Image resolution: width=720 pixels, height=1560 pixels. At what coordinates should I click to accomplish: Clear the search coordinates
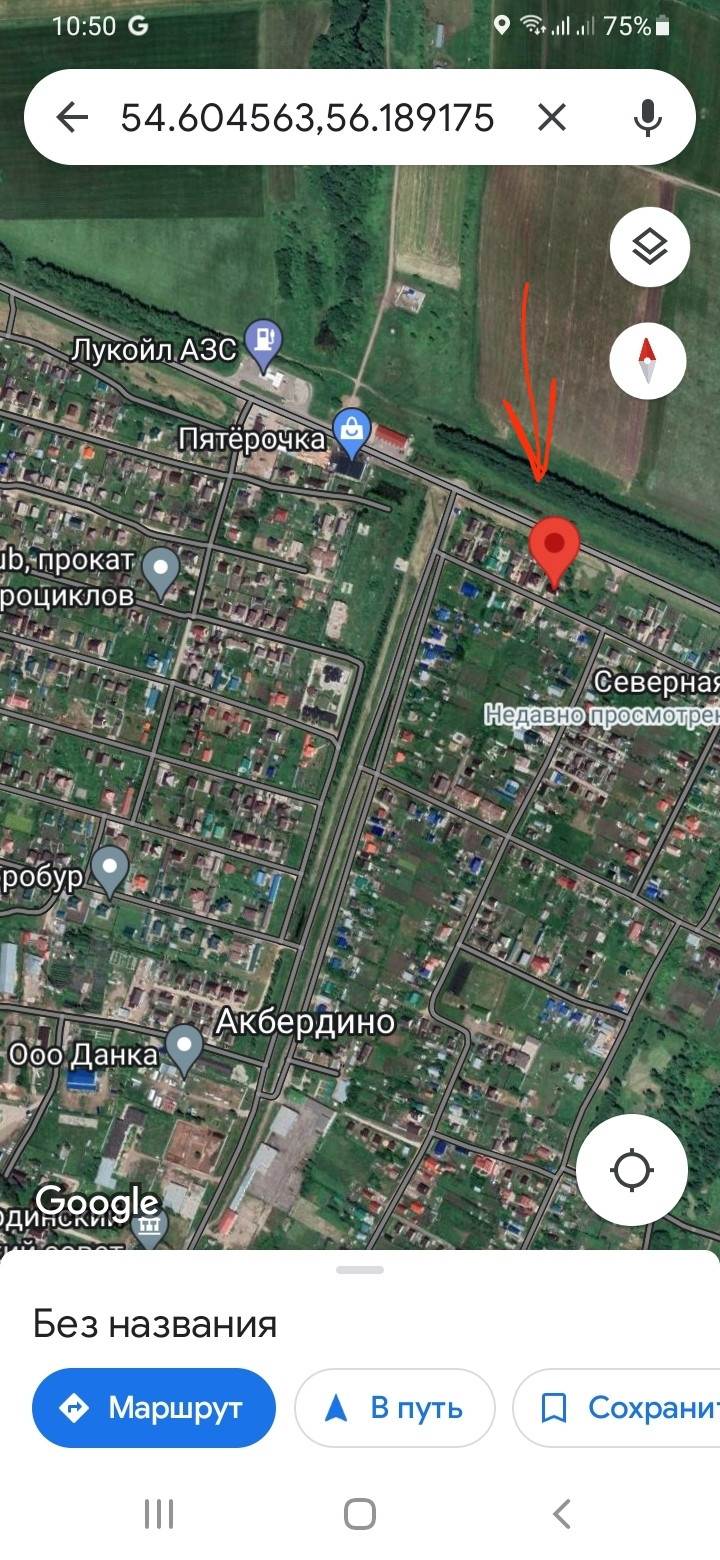(552, 119)
